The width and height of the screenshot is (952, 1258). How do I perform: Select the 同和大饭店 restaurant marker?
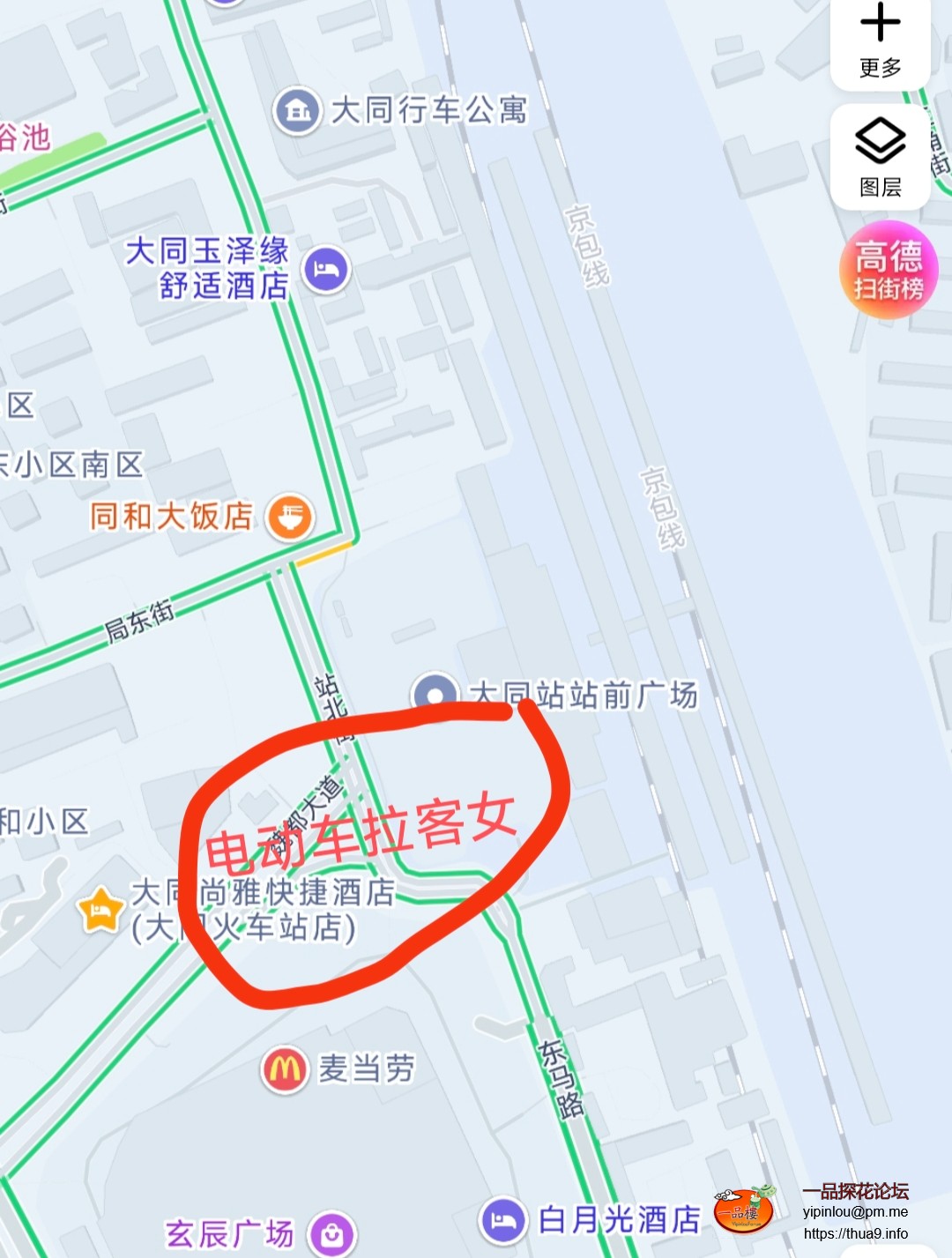tap(290, 517)
